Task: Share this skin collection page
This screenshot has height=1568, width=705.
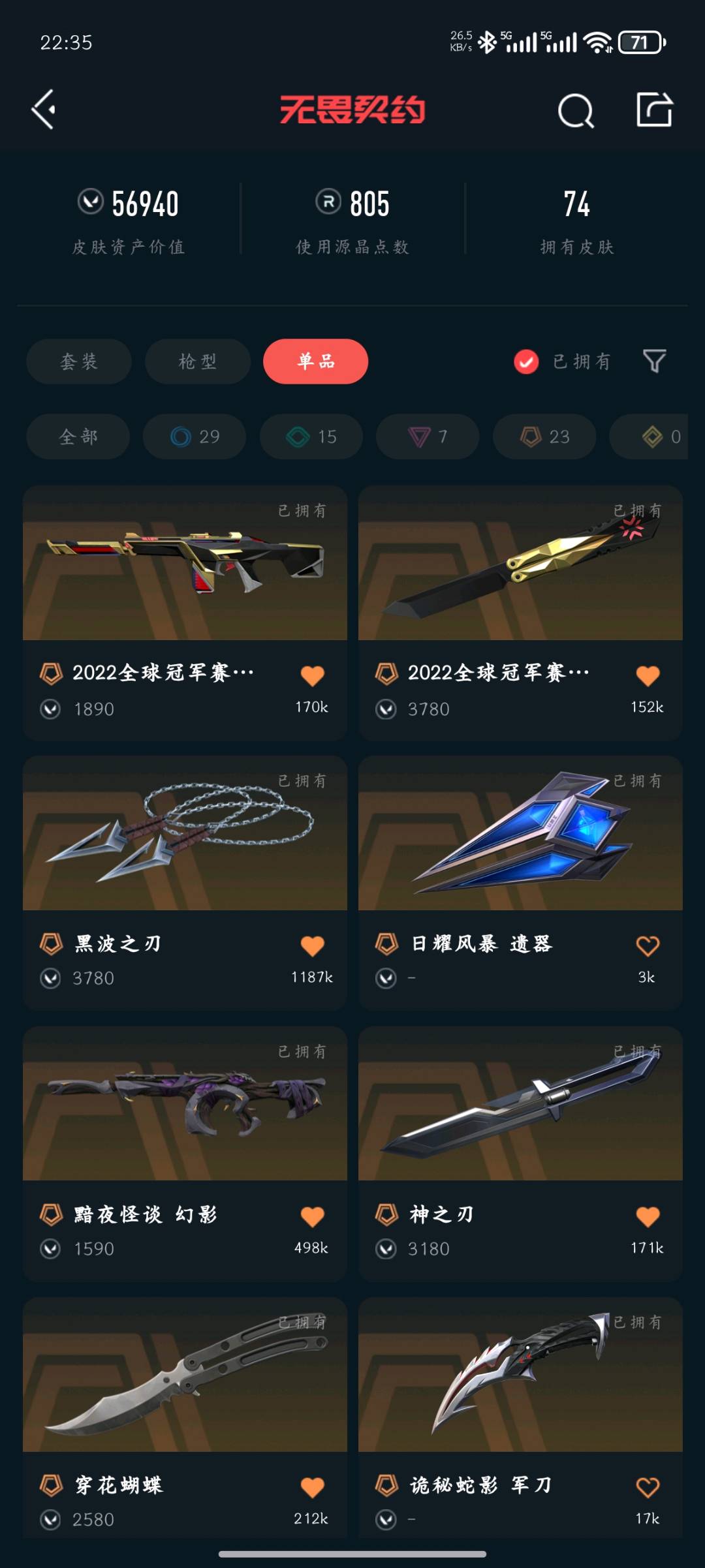Action: tap(654, 109)
